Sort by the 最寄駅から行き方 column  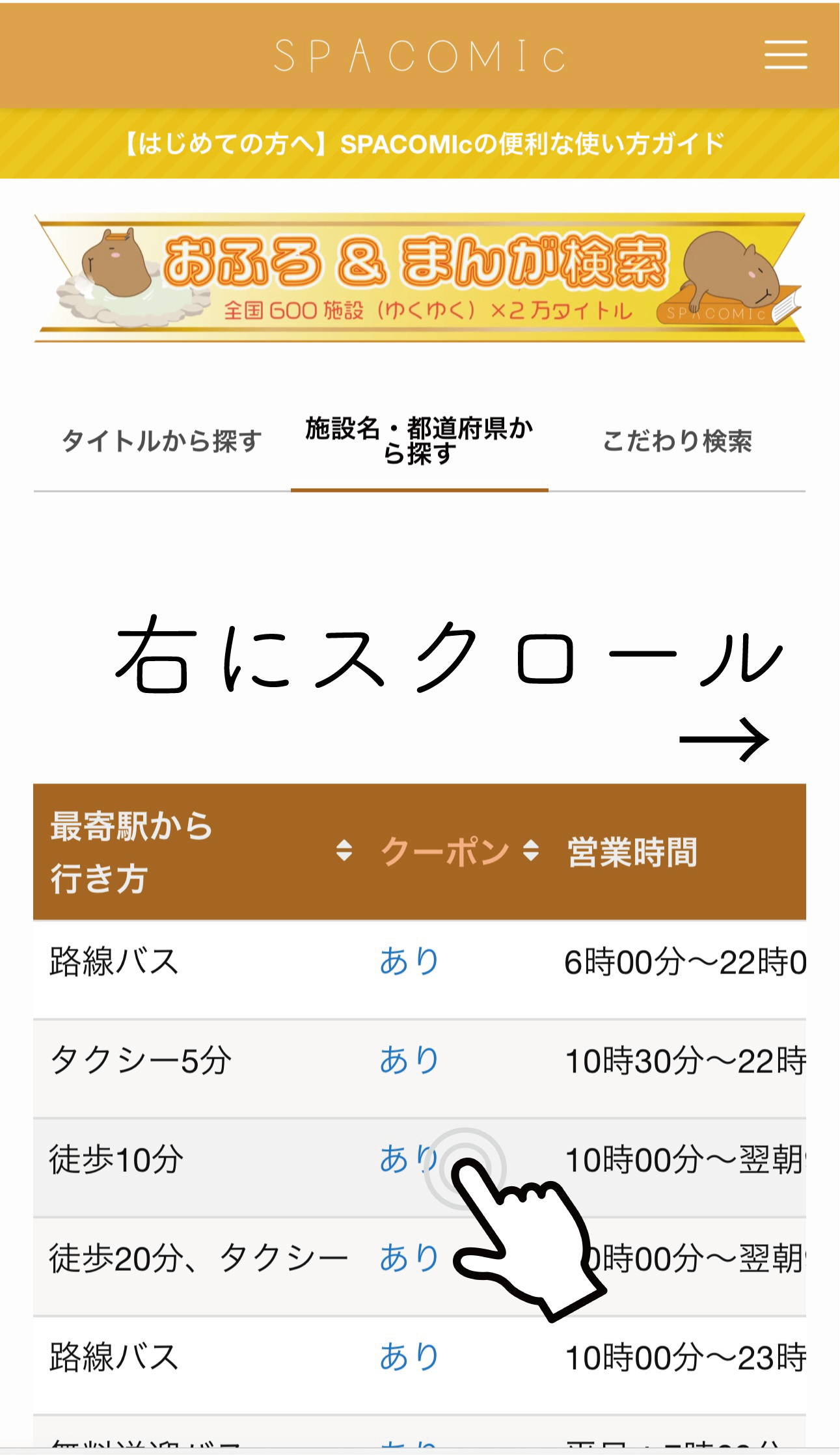(344, 850)
